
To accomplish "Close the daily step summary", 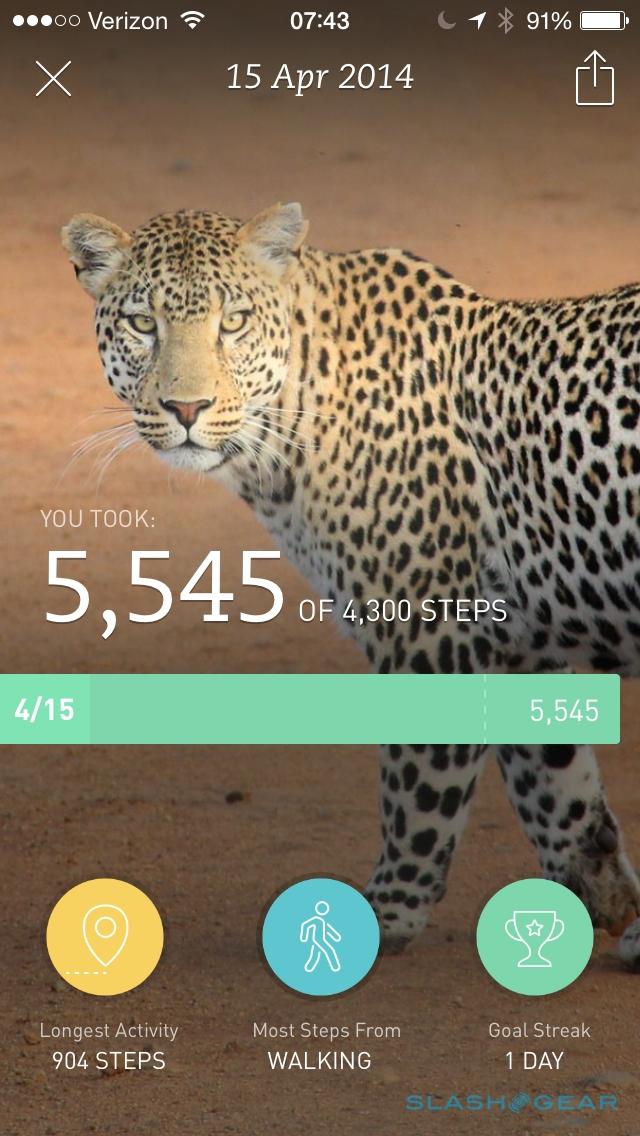I will click(53, 78).
